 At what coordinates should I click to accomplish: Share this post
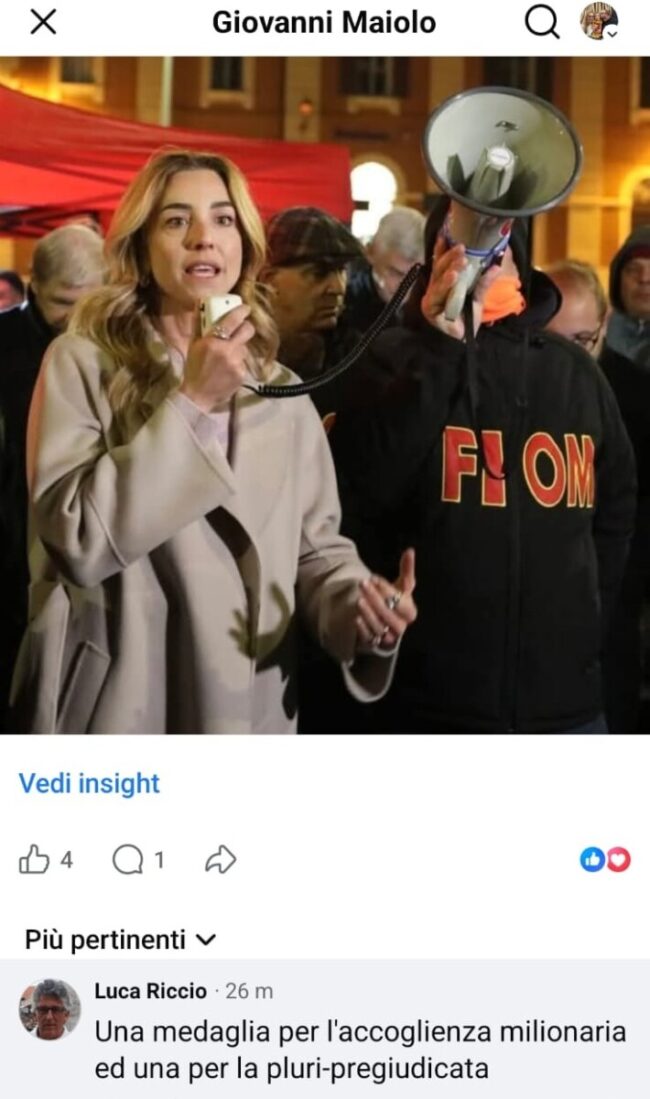220,859
